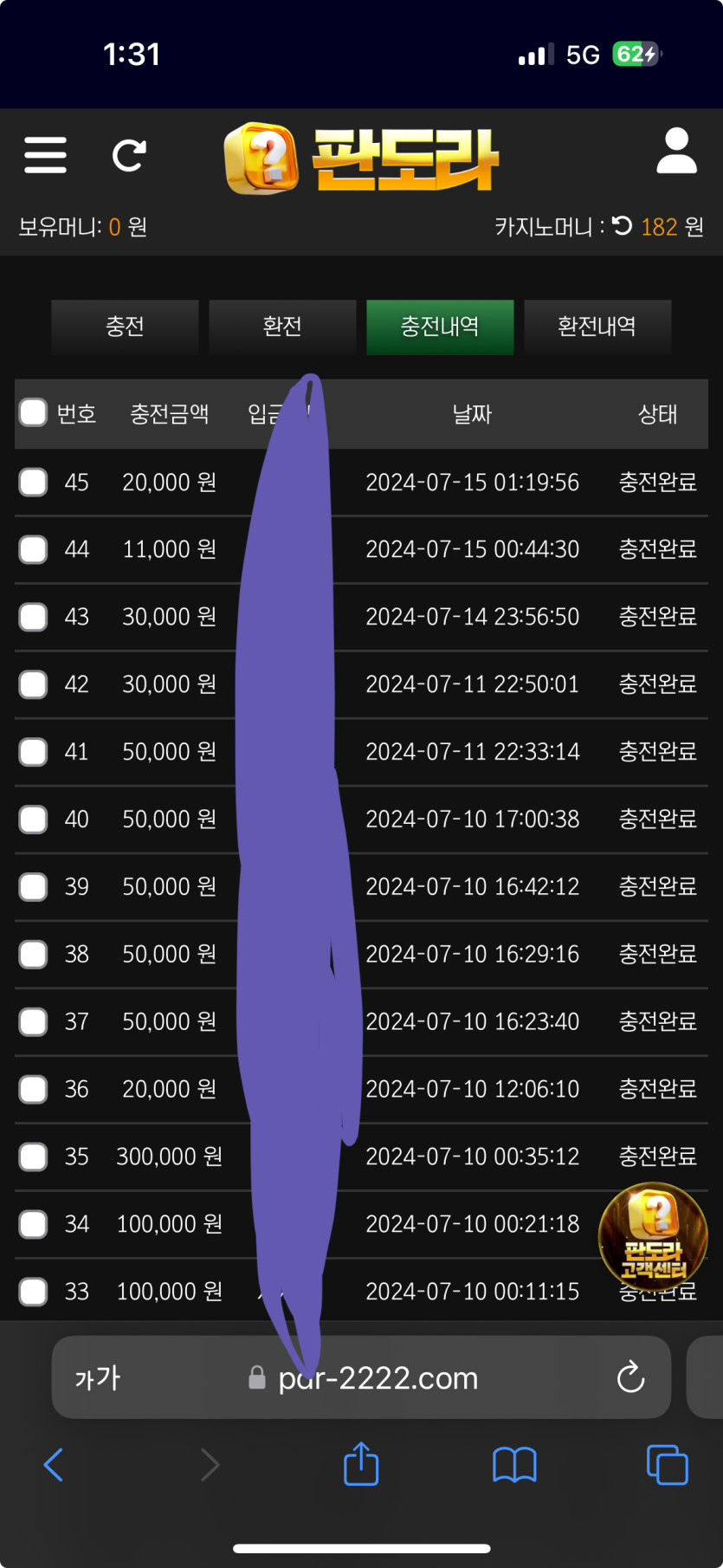Check the select-all box in the header row

33,413
